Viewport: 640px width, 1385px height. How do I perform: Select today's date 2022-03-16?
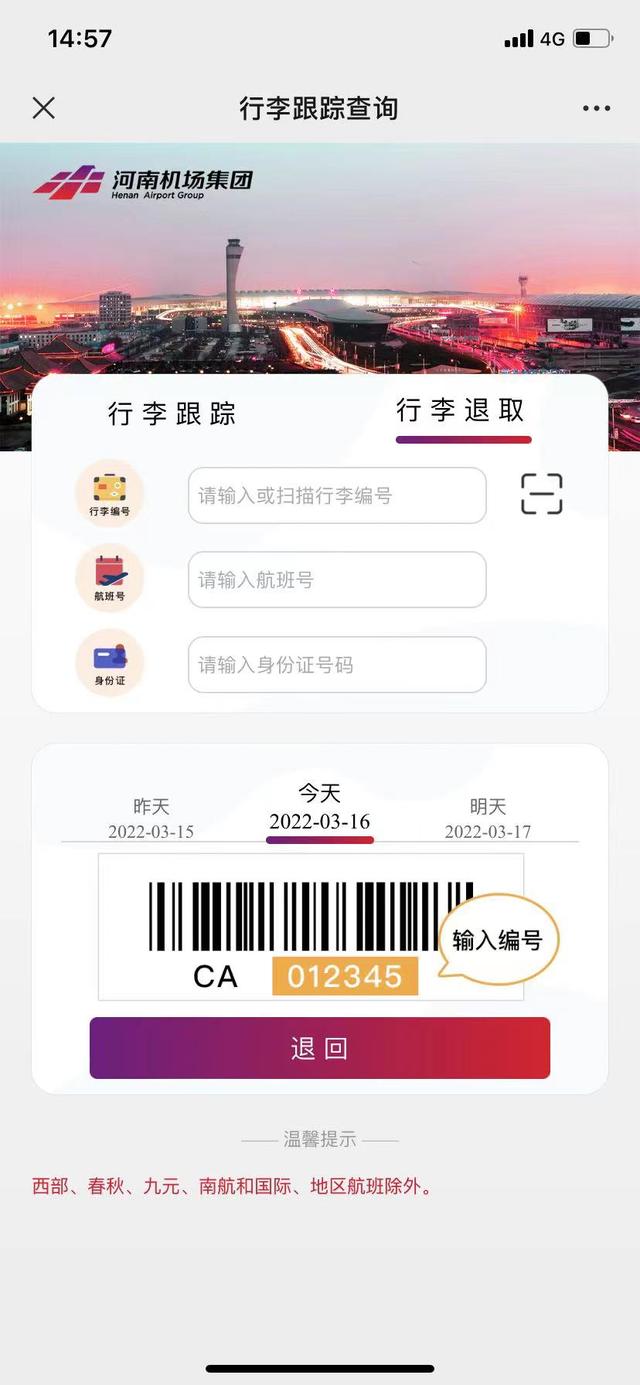tap(320, 809)
